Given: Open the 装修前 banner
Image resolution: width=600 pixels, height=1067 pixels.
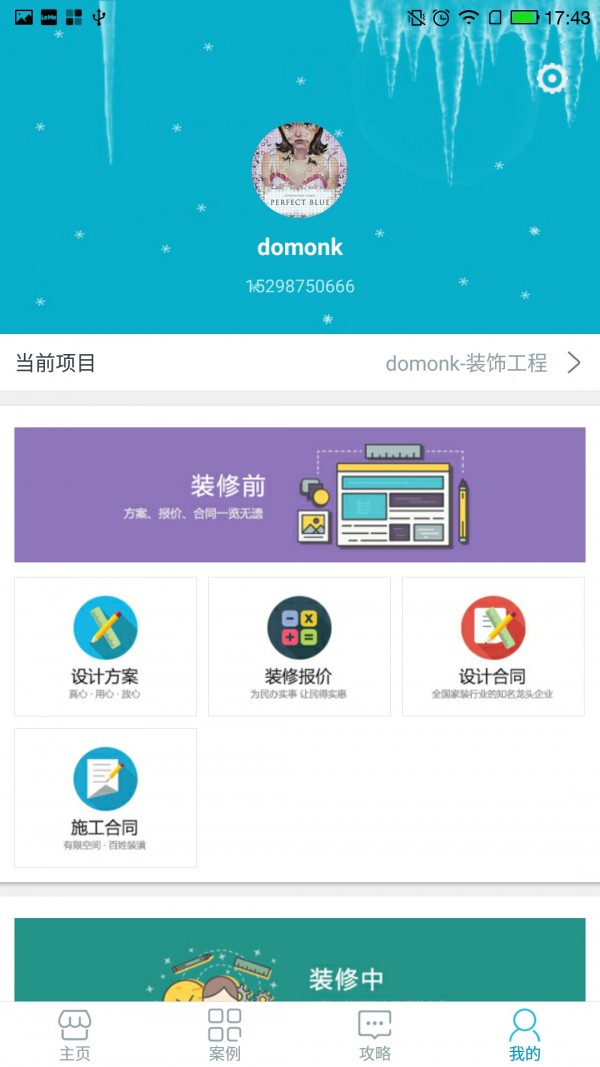Looking at the screenshot, I should click(x=300, y=495).
